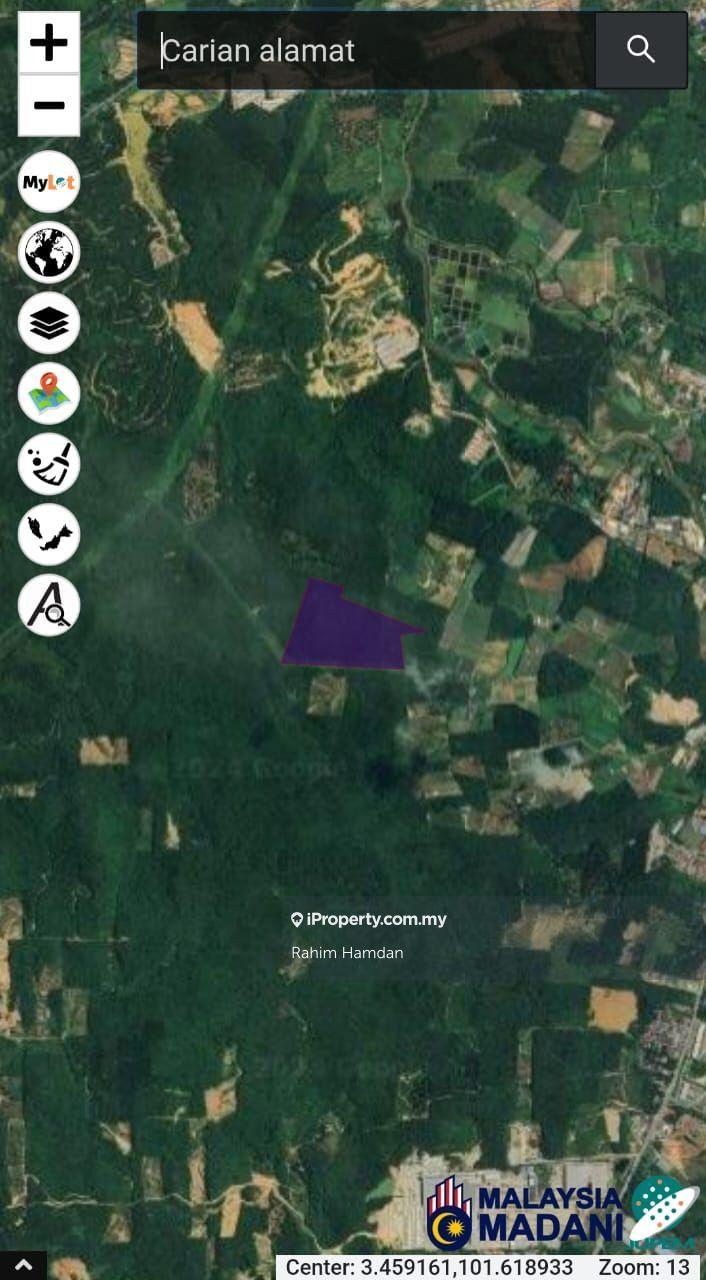Zoom out of the map
The width and height of the screenshot is (706, 1280).
pyautogui.click(x=49, y=106)
